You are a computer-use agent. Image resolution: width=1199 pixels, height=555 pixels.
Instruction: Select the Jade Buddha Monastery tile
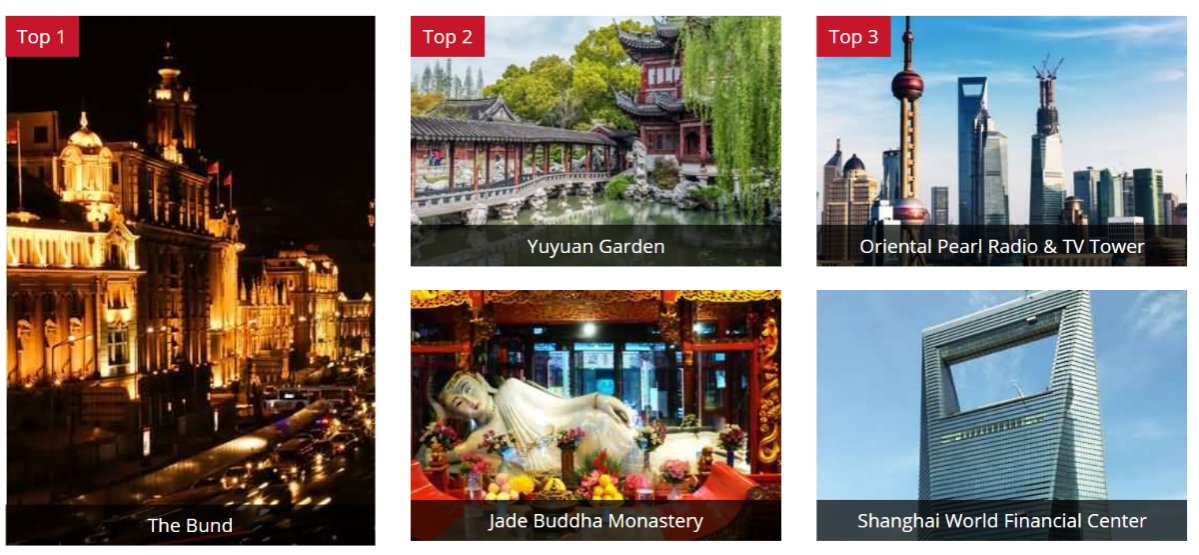click(595, 415)
